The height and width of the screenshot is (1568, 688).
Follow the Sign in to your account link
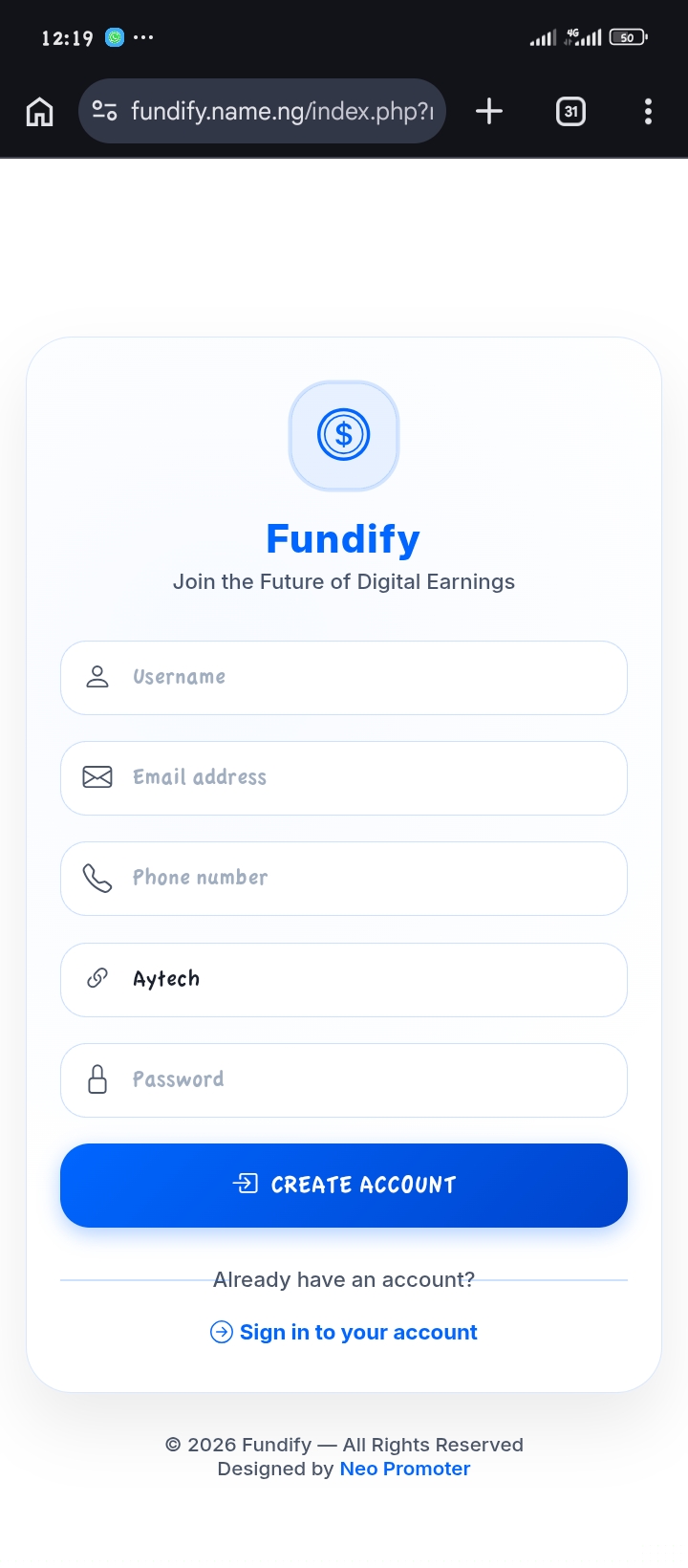(357, 1332)
